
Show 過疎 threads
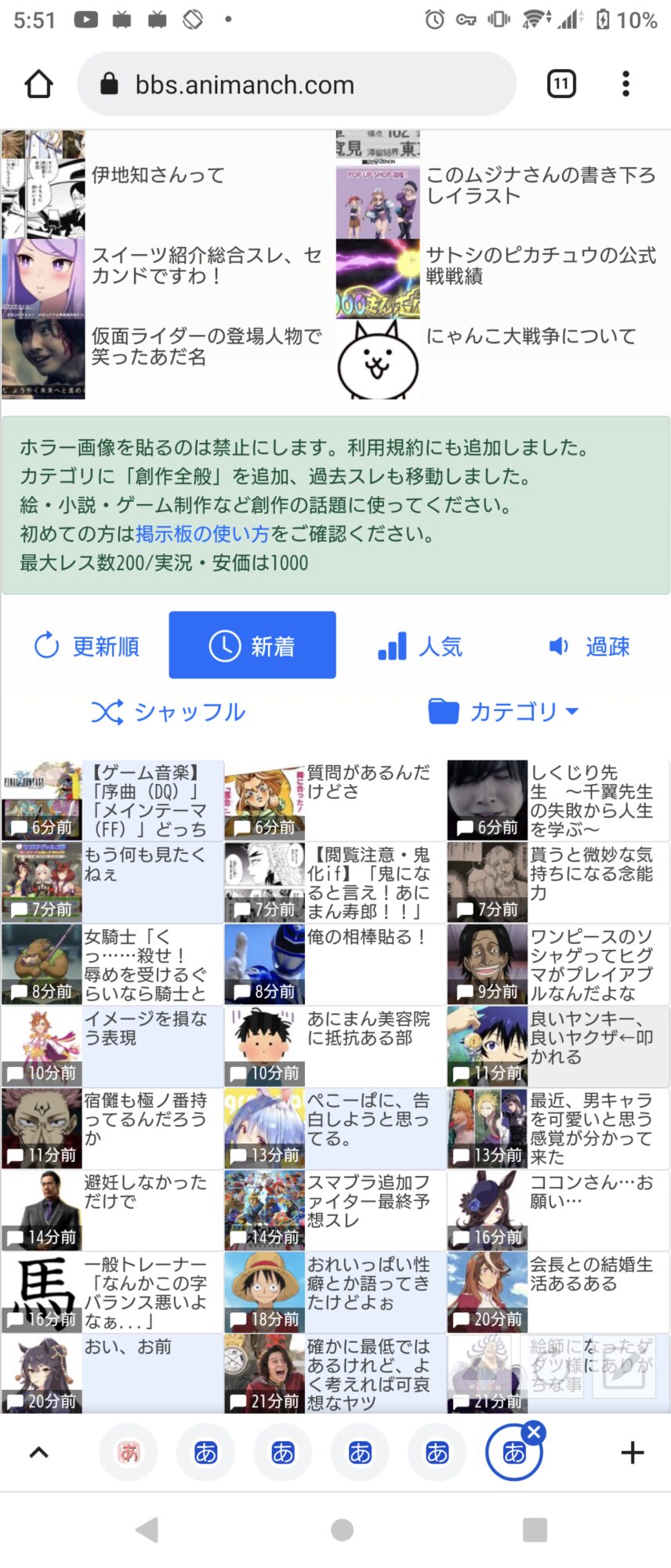(589, 646)
